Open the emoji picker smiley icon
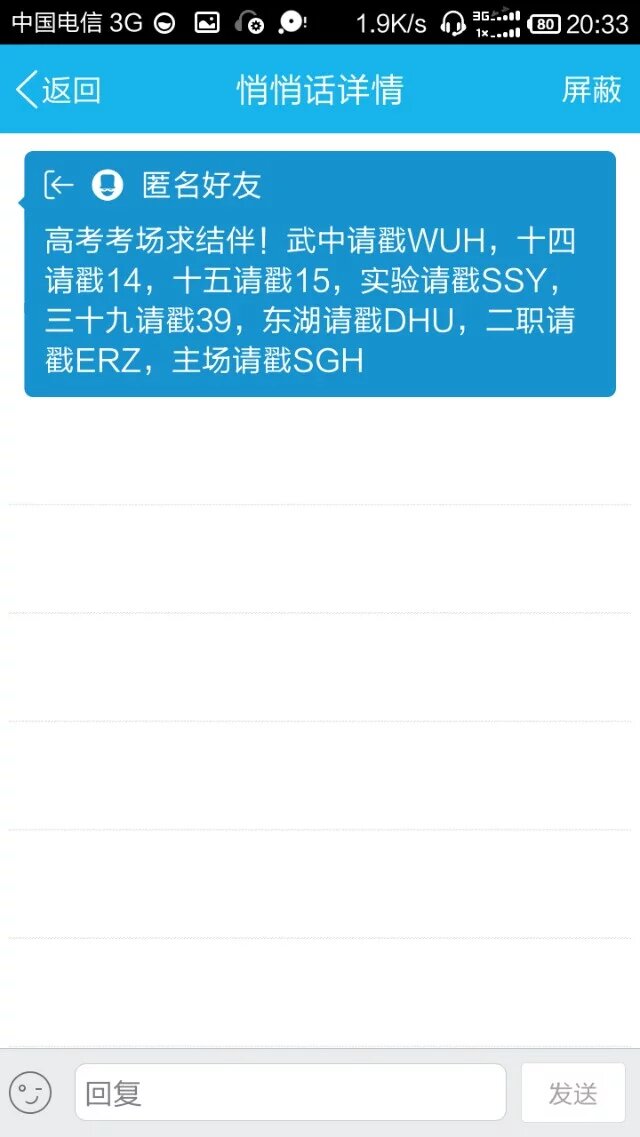Image resolution: width=640 pixels, height=1137 pixels. (x=30, y=1092)
